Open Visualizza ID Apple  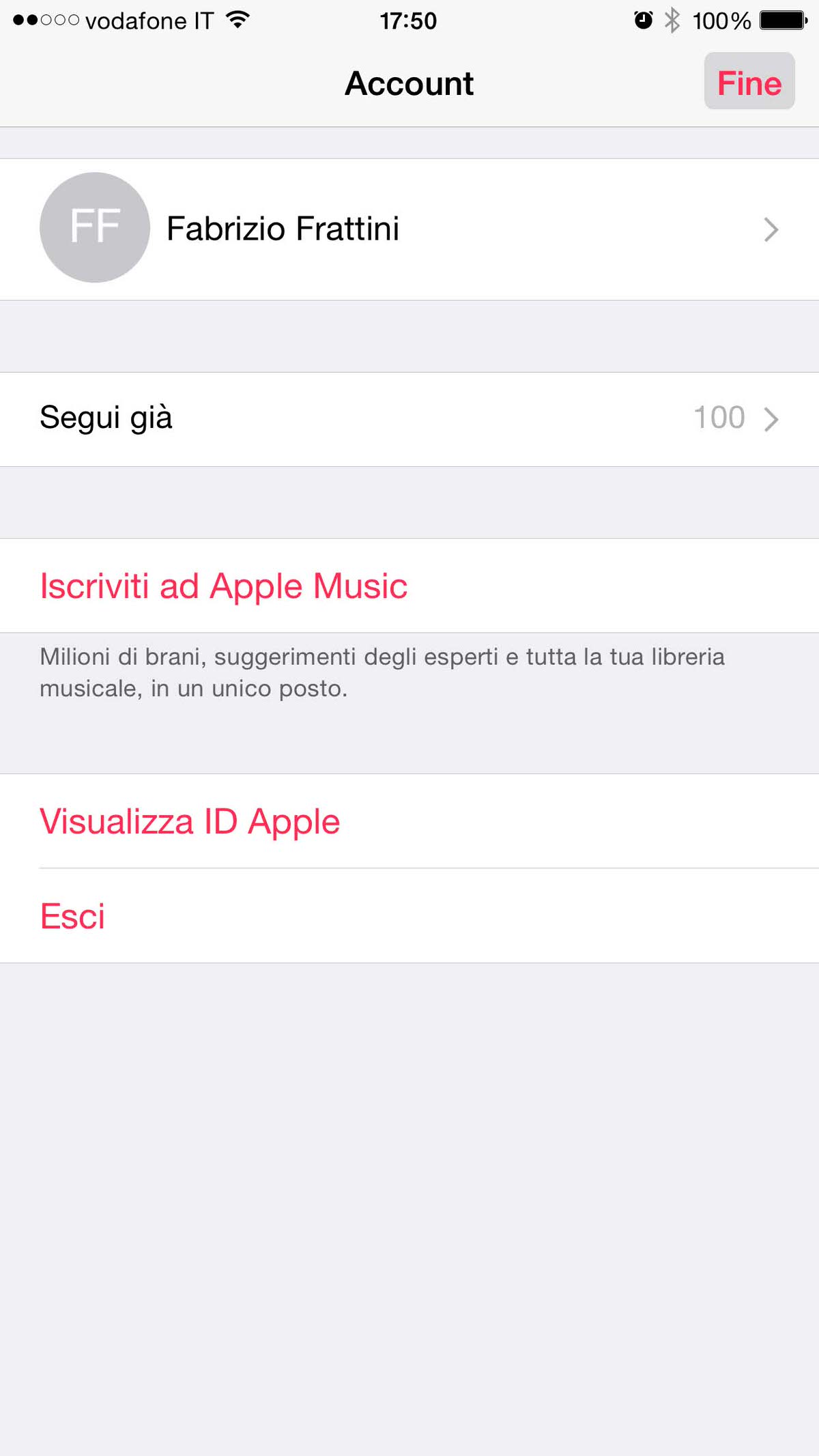tap(190, 821)
